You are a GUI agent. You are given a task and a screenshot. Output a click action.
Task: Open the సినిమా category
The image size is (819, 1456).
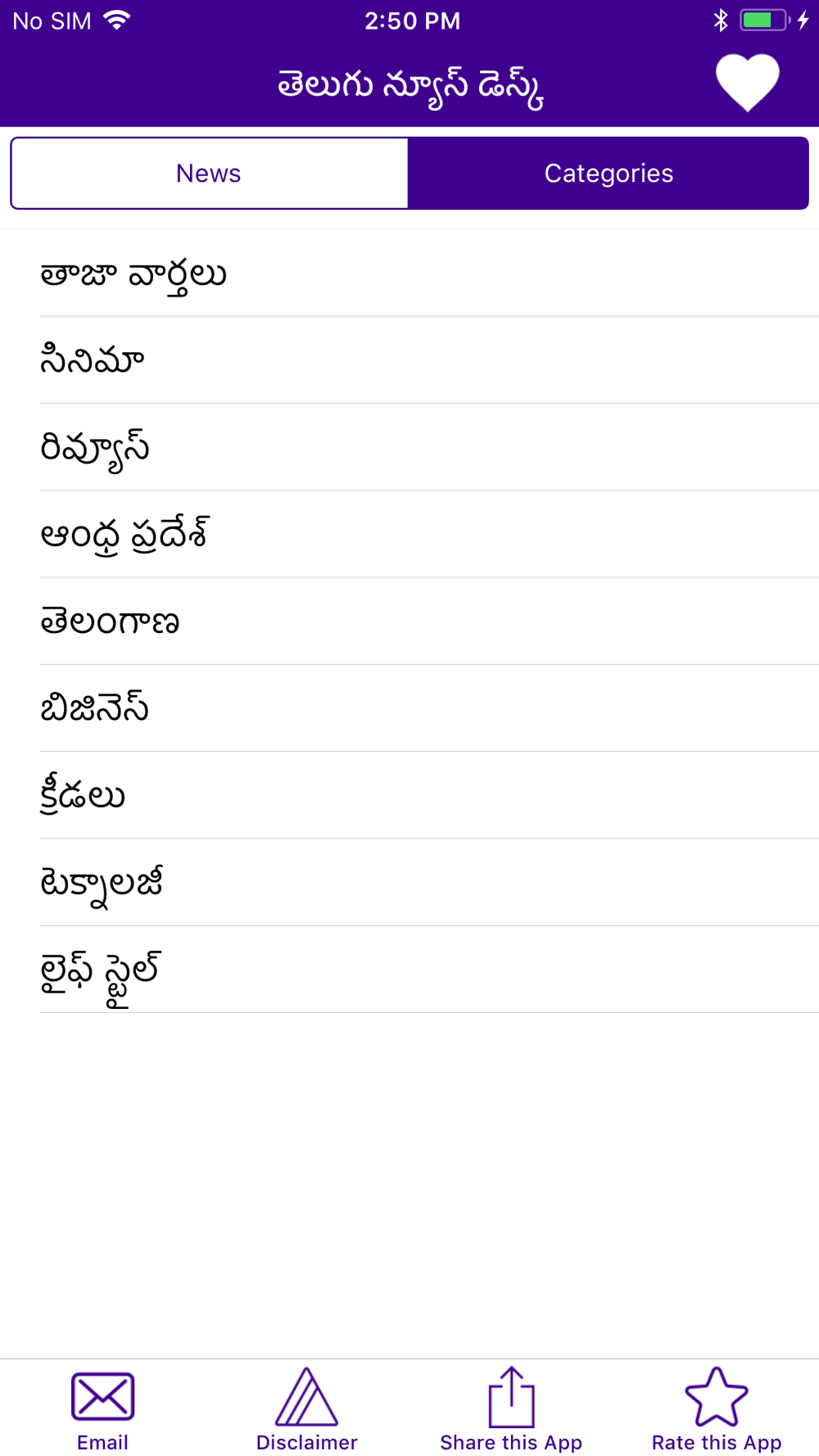[x=409, y=360]
